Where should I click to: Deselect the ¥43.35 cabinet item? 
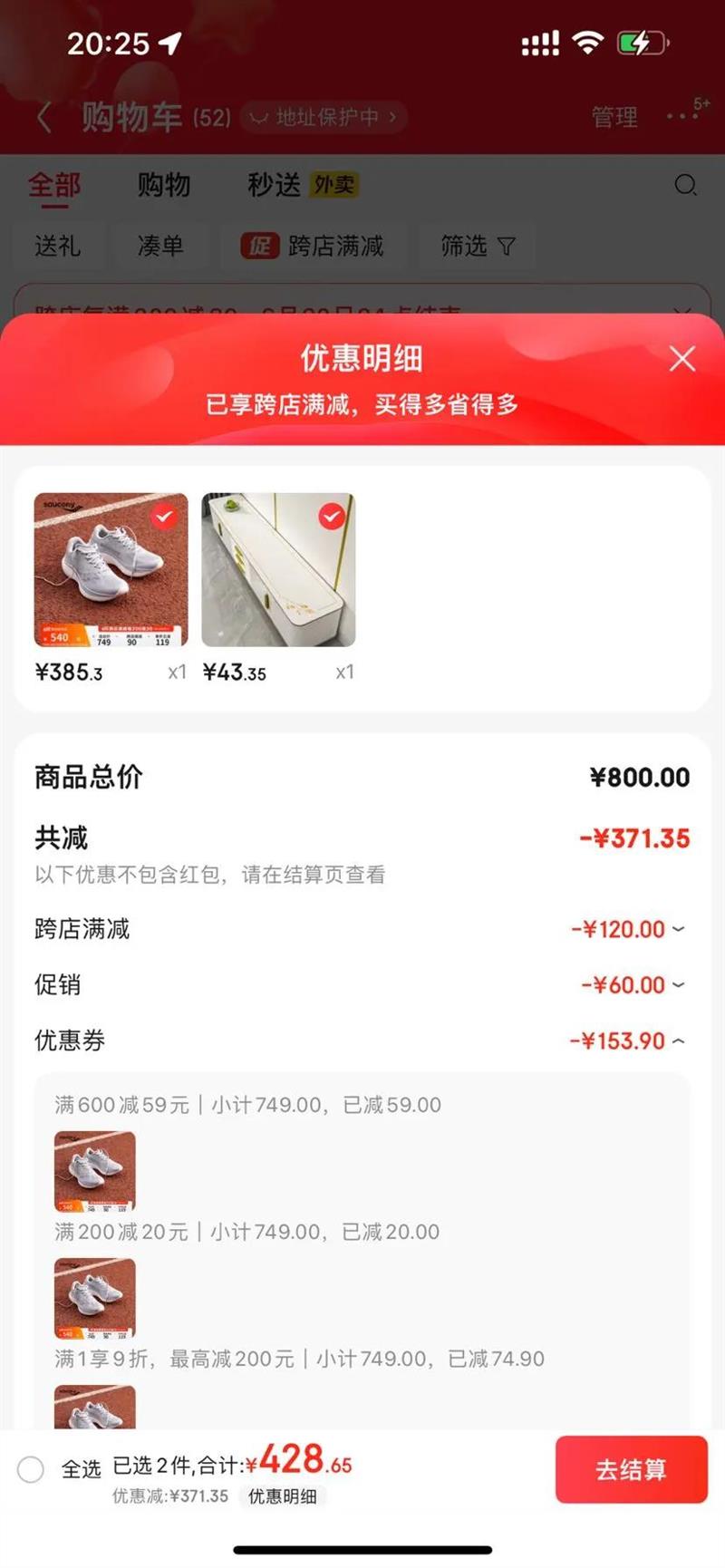pyautogui.click(x=332, y=517)
